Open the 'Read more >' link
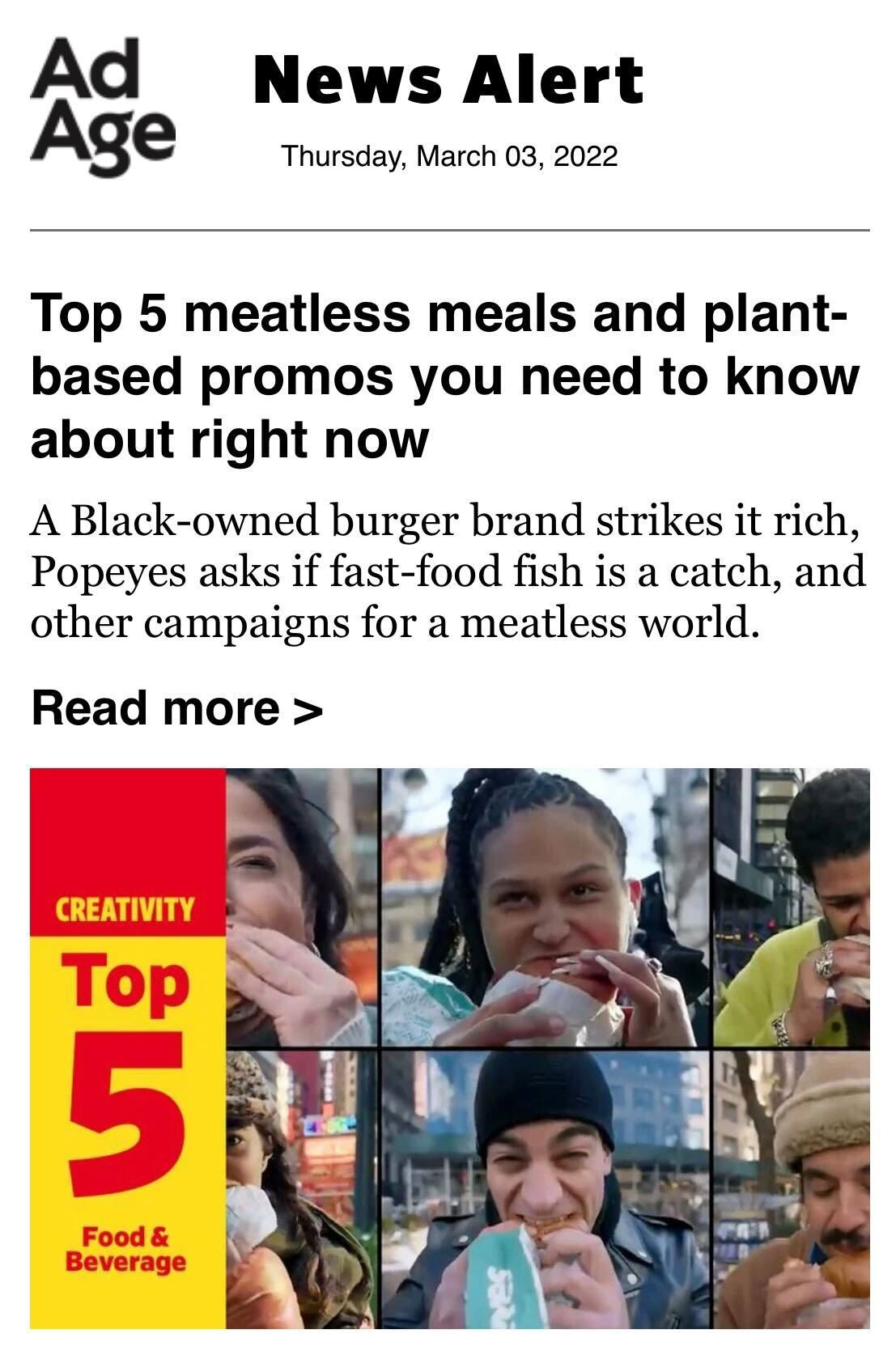 point(176,707)
